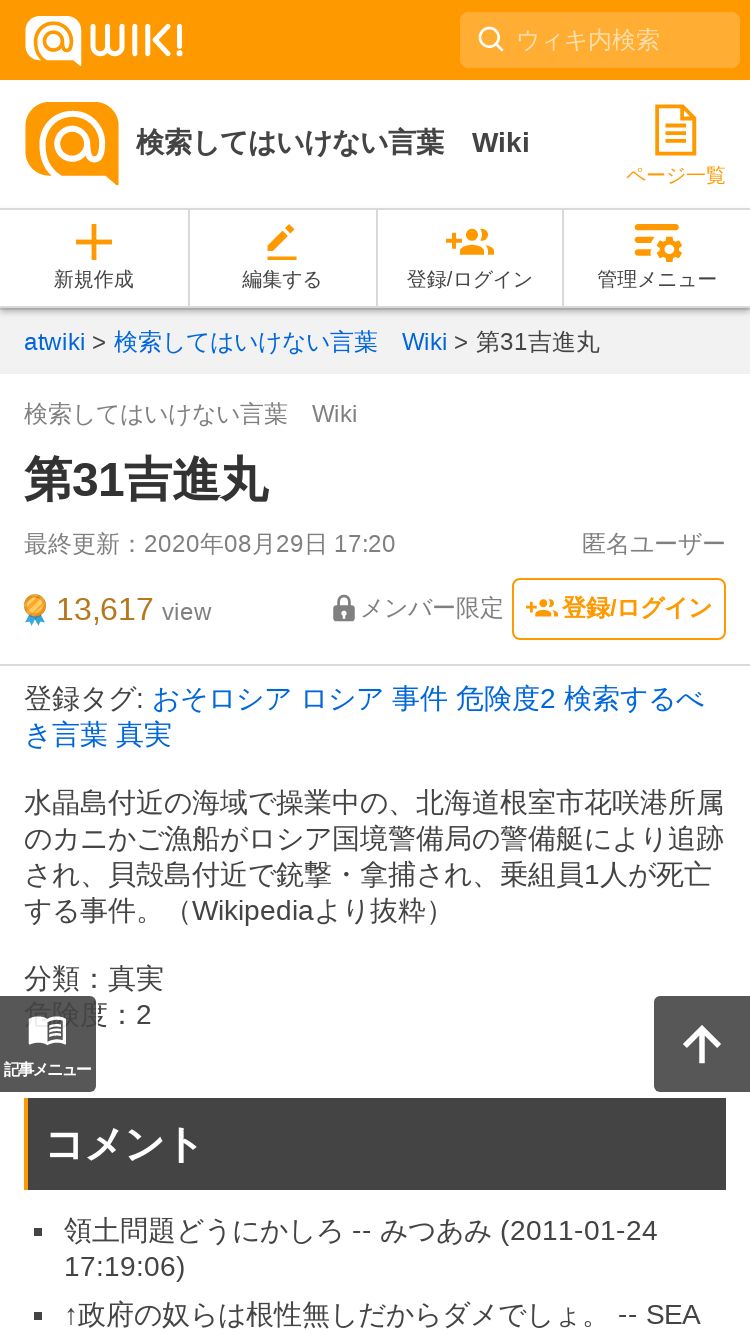The width and height of the screenshot is (750, 1334).
Task: Tap the orange outlined 登録/ログイン button
Action: point(619,609)
